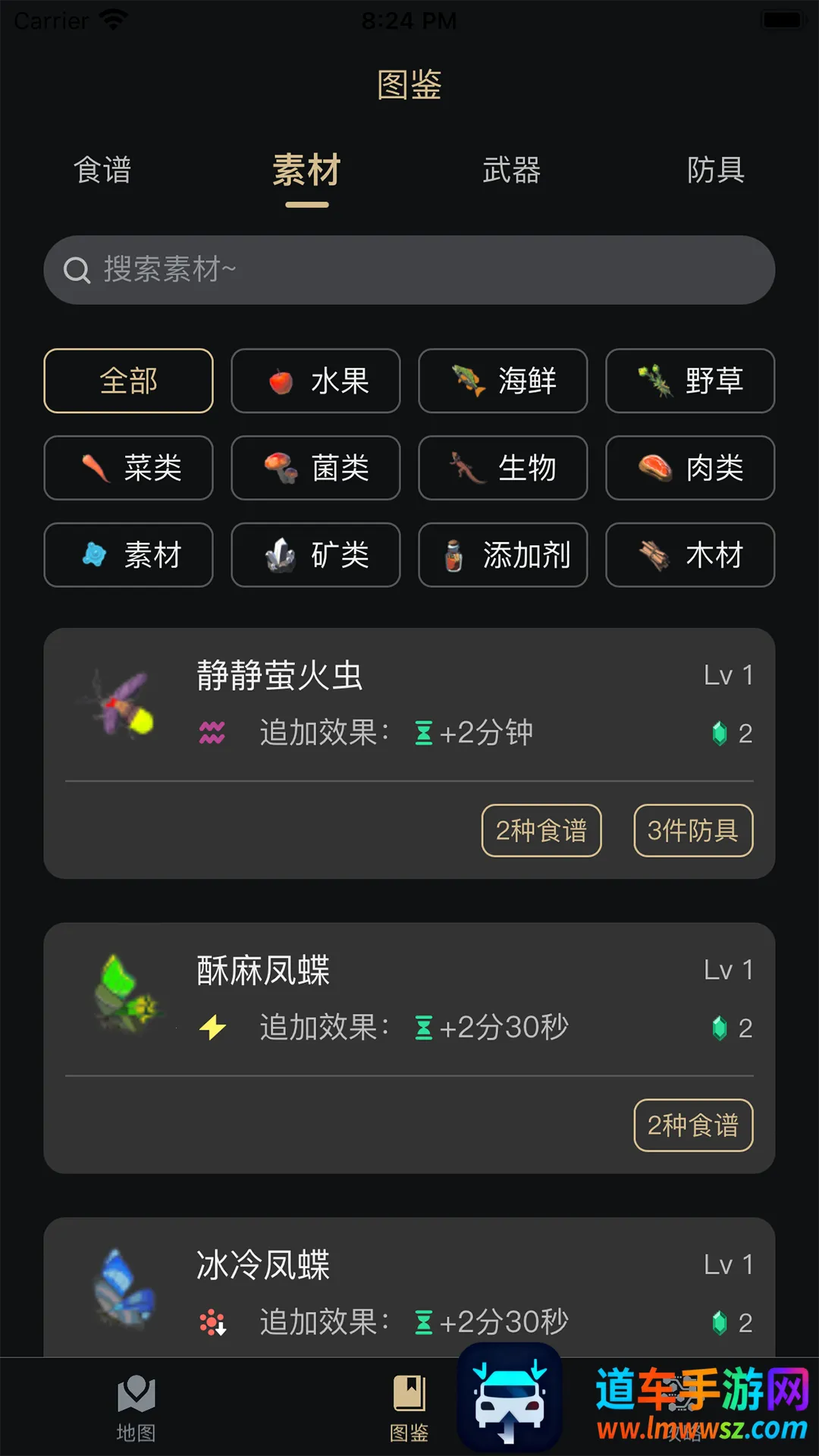Filter materials by 添加剂

click(503, 555)
